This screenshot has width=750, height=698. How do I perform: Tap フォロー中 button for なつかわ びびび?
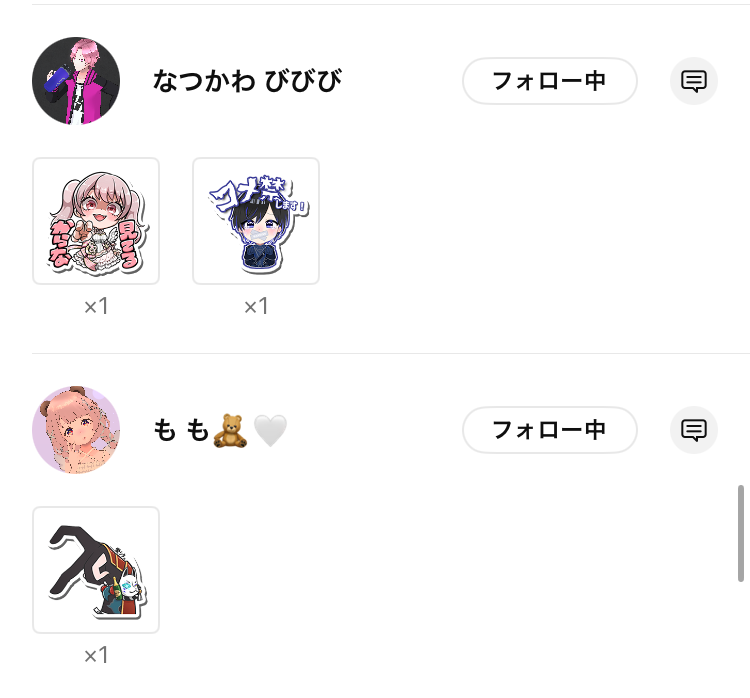point(549,81)
